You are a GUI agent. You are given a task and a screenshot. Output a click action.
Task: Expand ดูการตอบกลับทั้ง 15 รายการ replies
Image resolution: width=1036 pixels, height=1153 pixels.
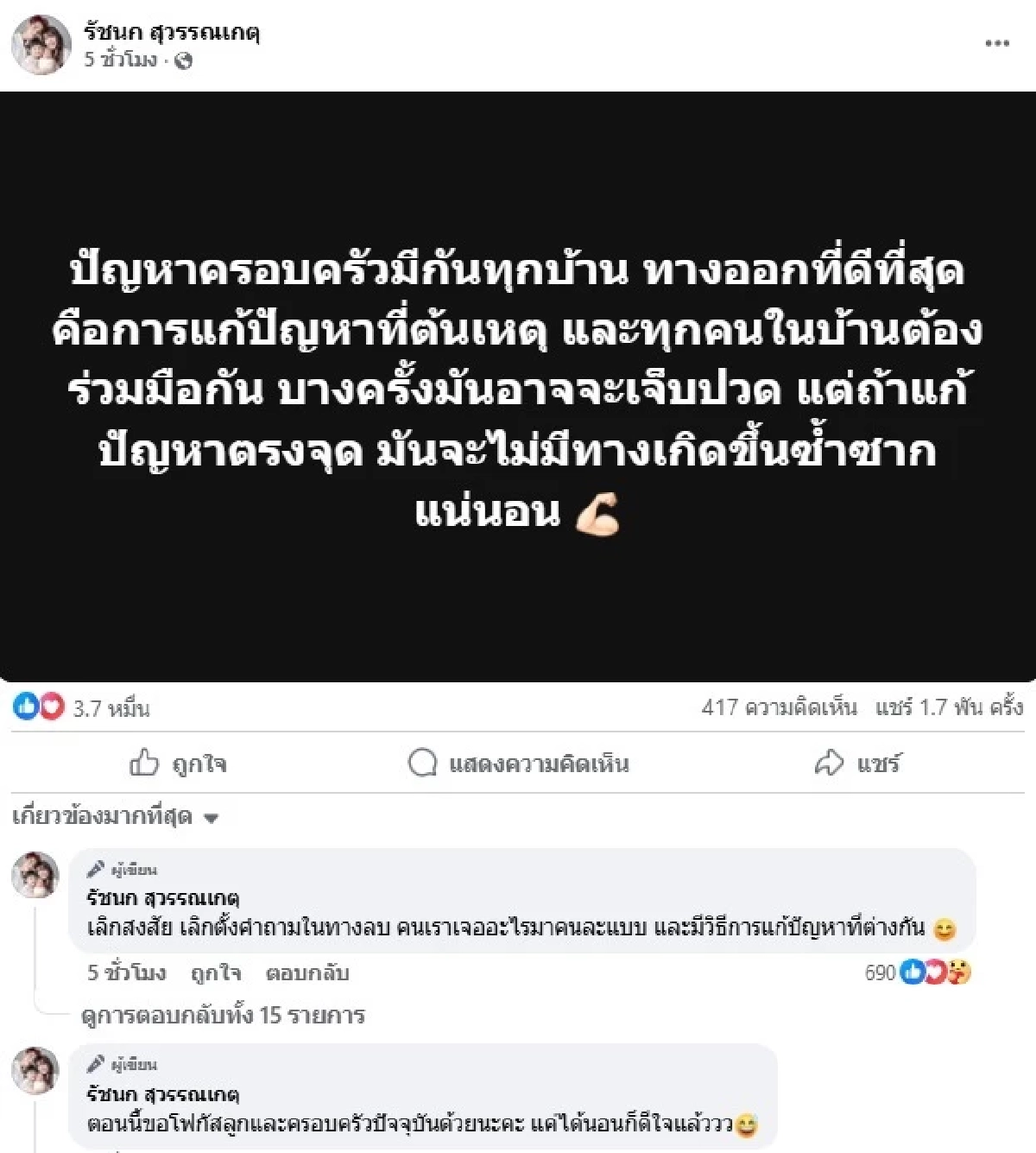coord(223,1016)
